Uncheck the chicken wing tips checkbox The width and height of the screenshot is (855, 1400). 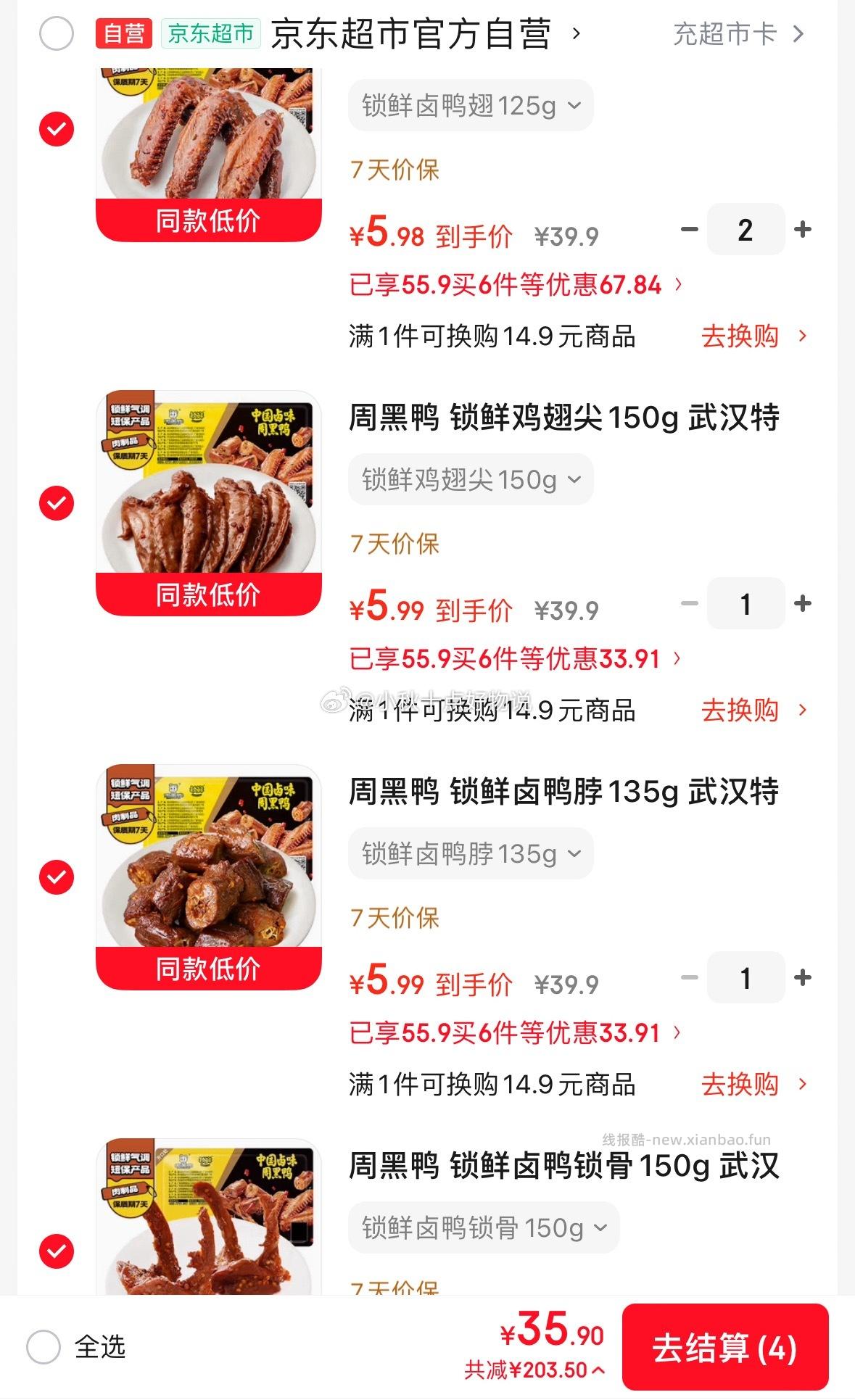coord(56,502)
